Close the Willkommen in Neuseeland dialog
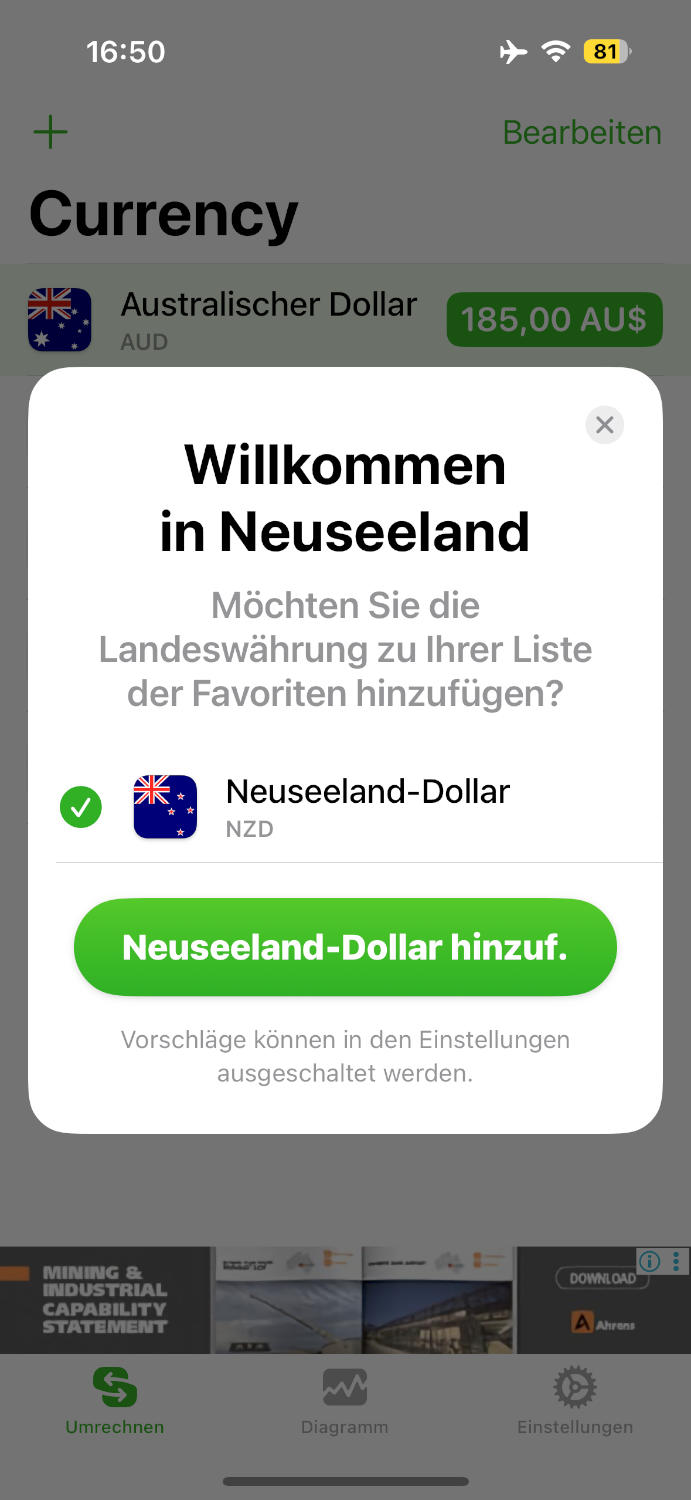This screenshot has width=691, height=1500. (604, 425)
